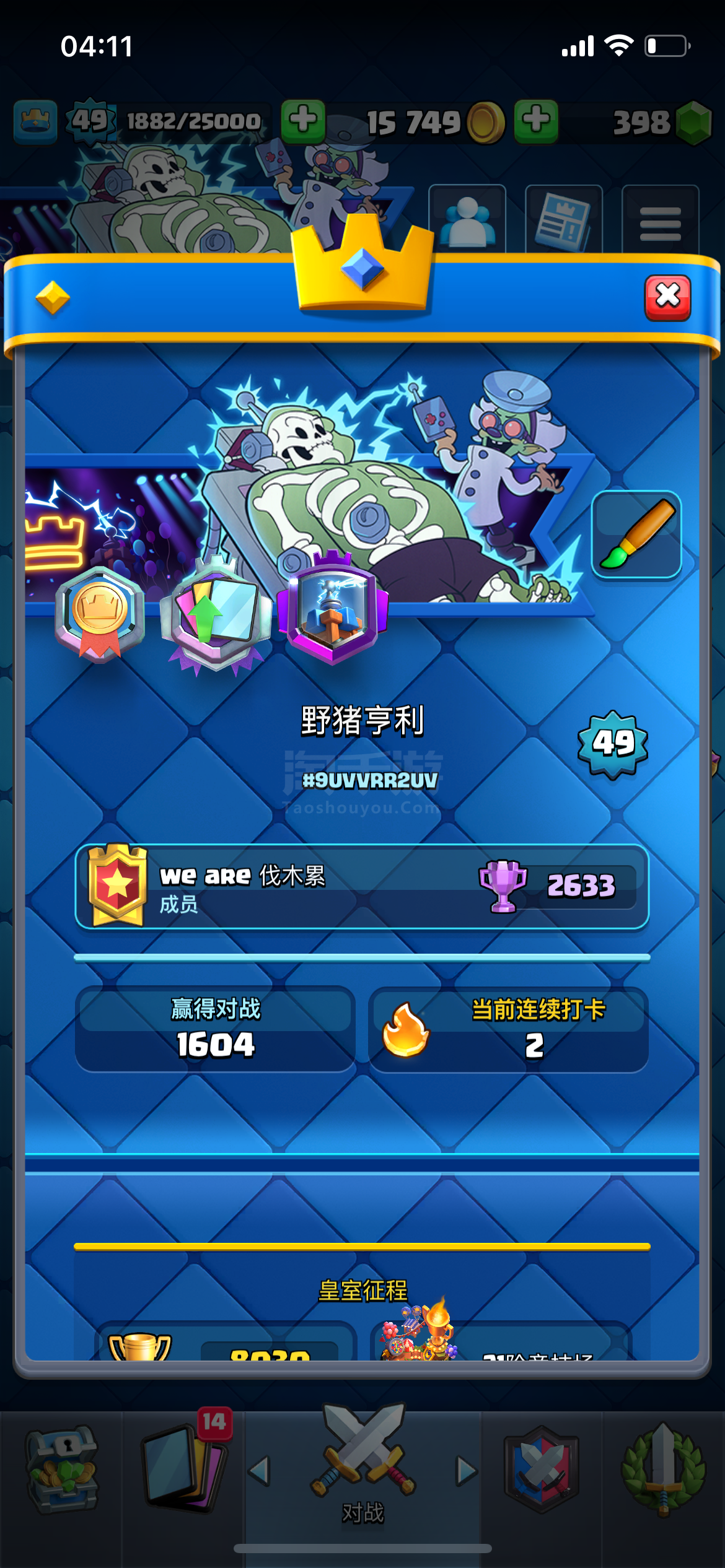Viewport: 725px width, 1568px height.
Task: Close the player profile popup
Action: click(667, 297)
